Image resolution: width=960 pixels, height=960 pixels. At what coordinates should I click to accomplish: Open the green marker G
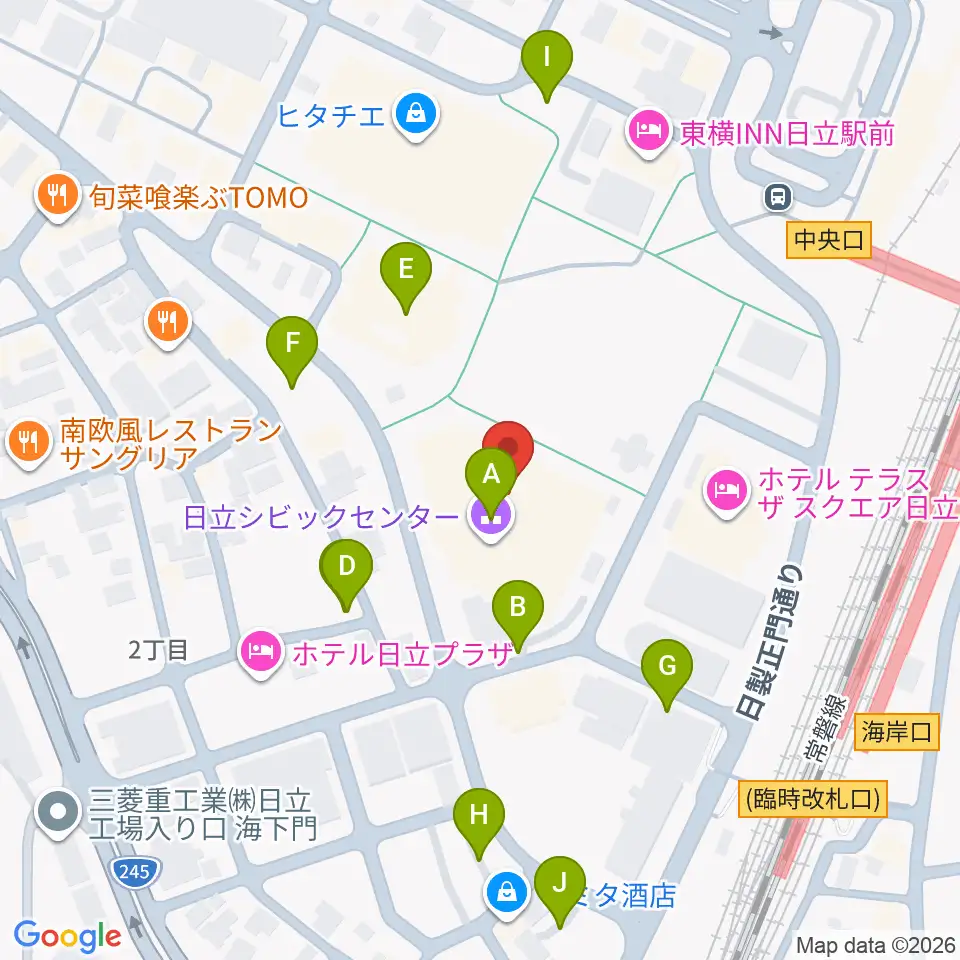point(667,672)
